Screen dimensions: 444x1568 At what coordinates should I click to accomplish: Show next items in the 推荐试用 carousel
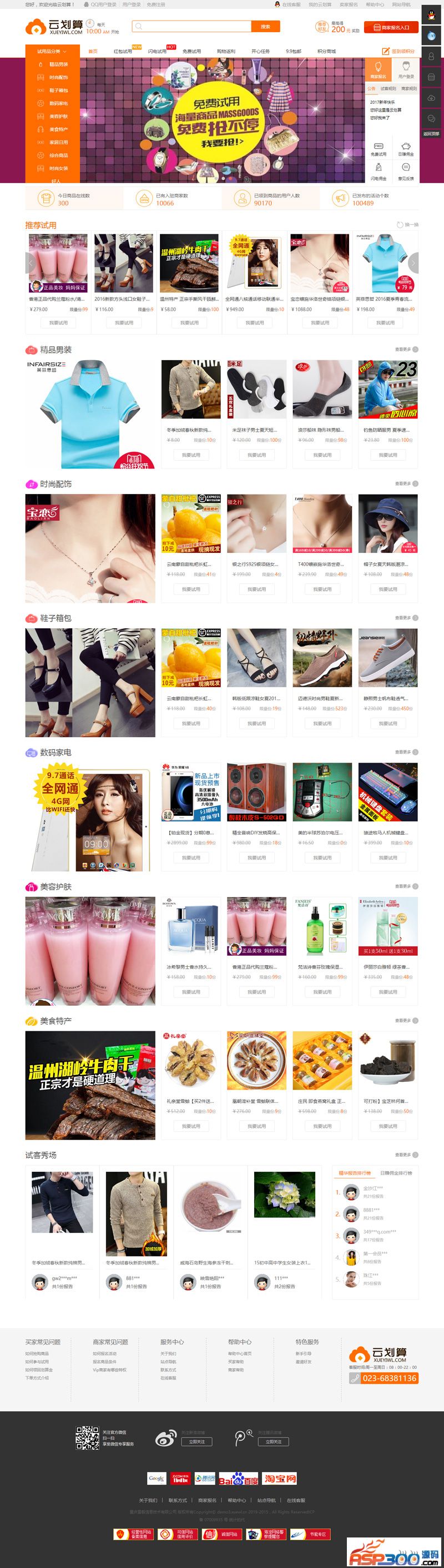(x=413, y=263)
